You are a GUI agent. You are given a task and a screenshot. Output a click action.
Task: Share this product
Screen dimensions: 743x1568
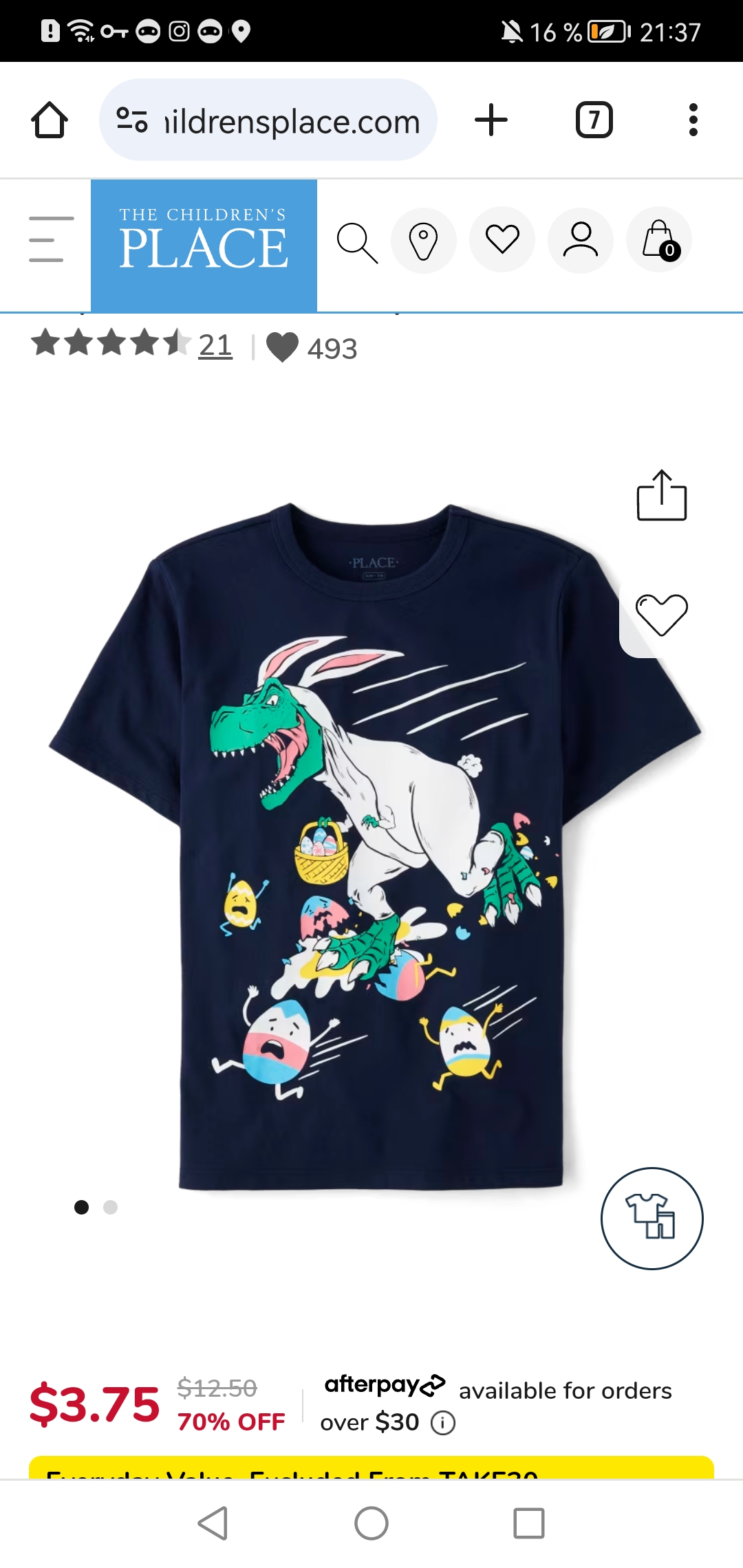pyautogui.click(x=661, y=495)
